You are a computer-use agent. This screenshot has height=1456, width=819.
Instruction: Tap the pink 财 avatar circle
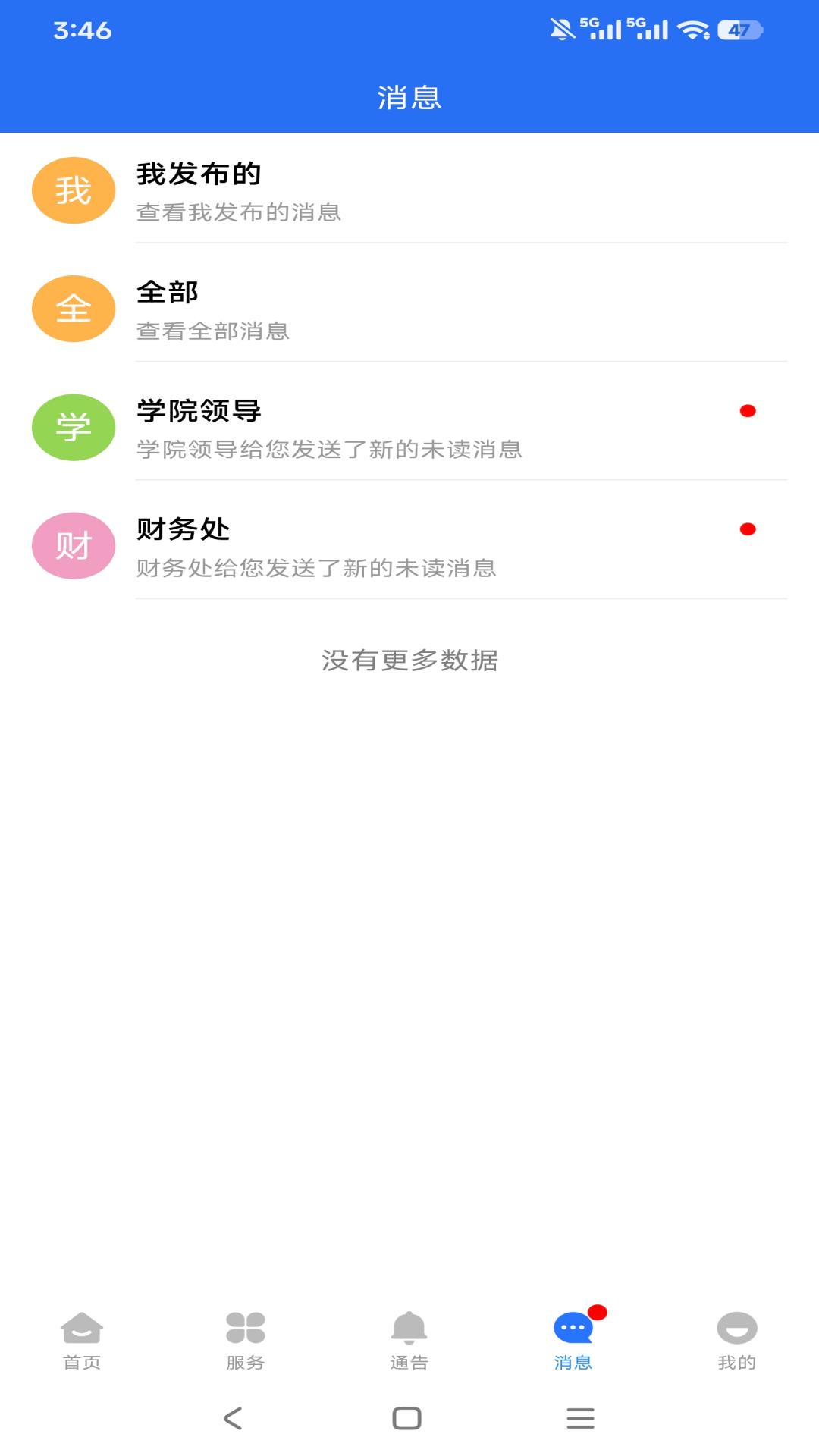[x=73, y=544]
